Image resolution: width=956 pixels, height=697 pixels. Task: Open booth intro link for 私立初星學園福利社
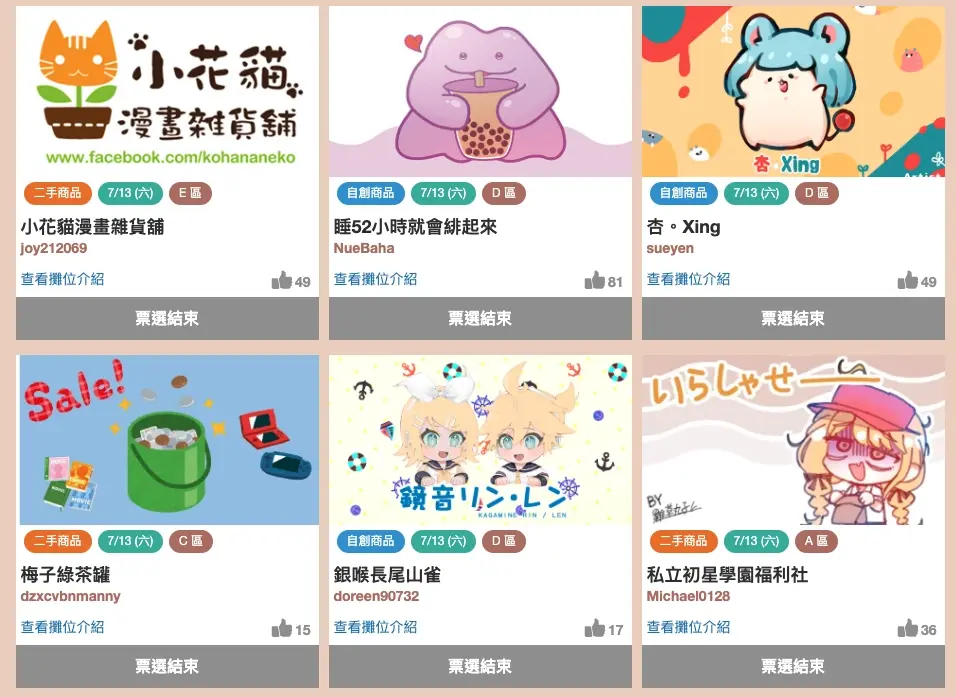[688, 627]
